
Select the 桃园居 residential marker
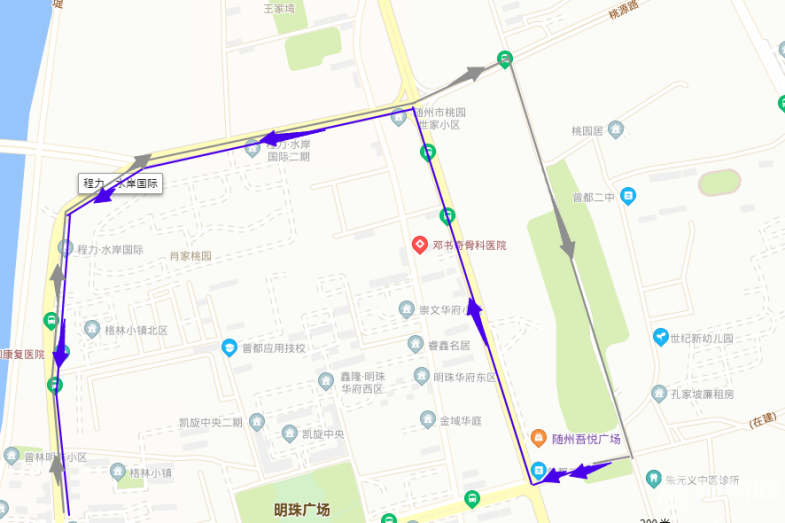click(x=615, y=129)
